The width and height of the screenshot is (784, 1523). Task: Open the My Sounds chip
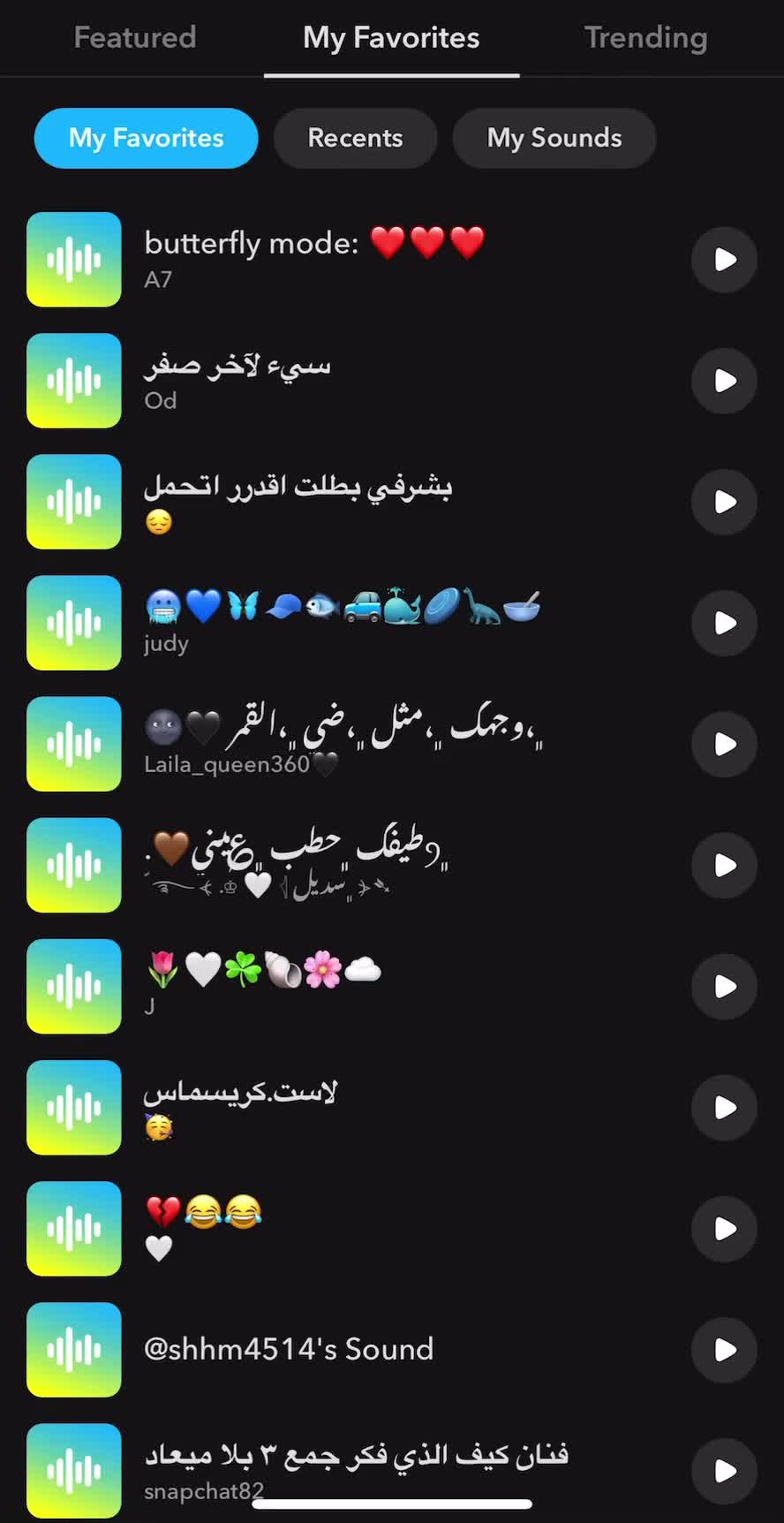pos(554,138)
